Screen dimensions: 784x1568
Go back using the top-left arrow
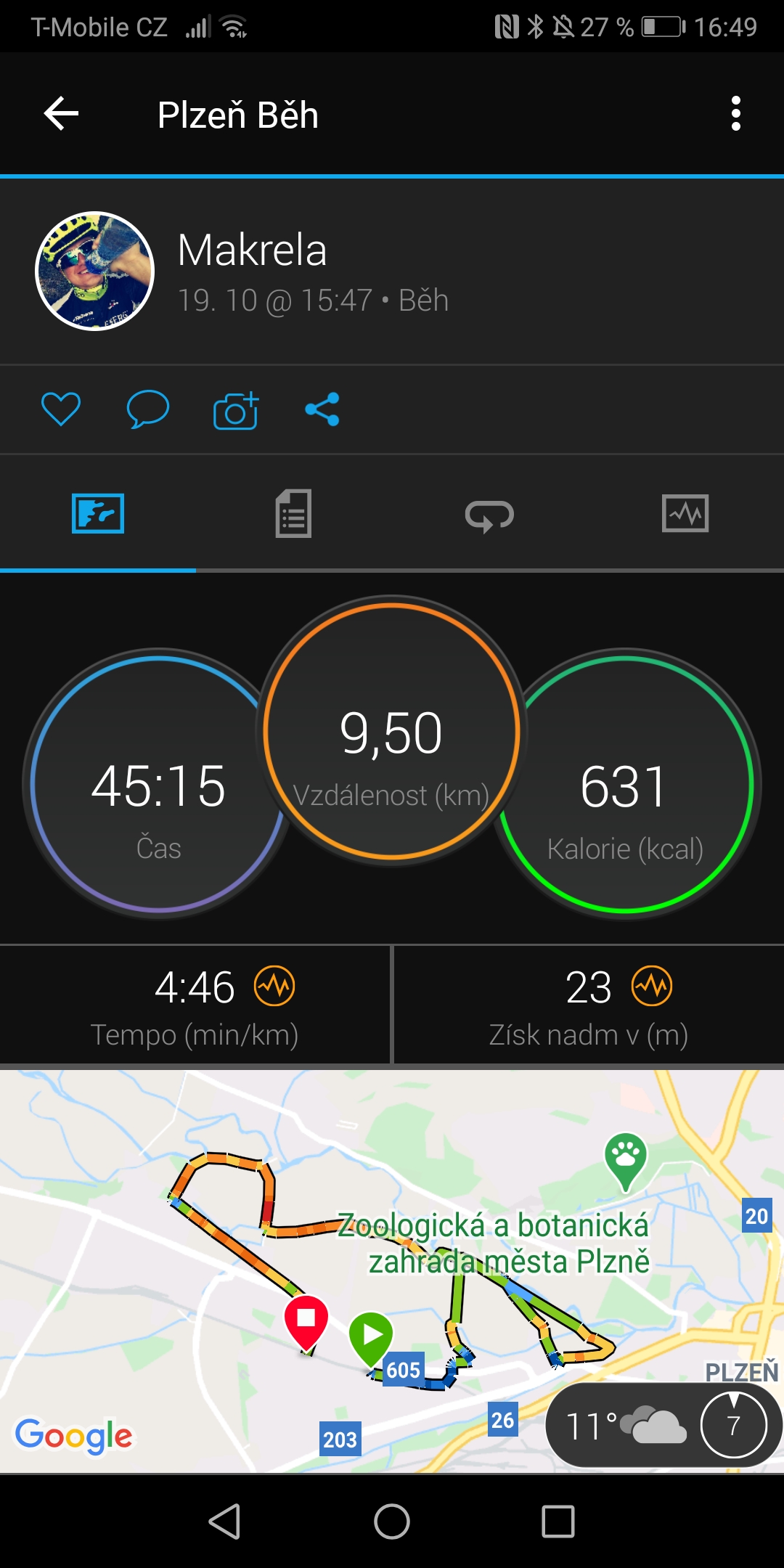click(x=61, y=114)
